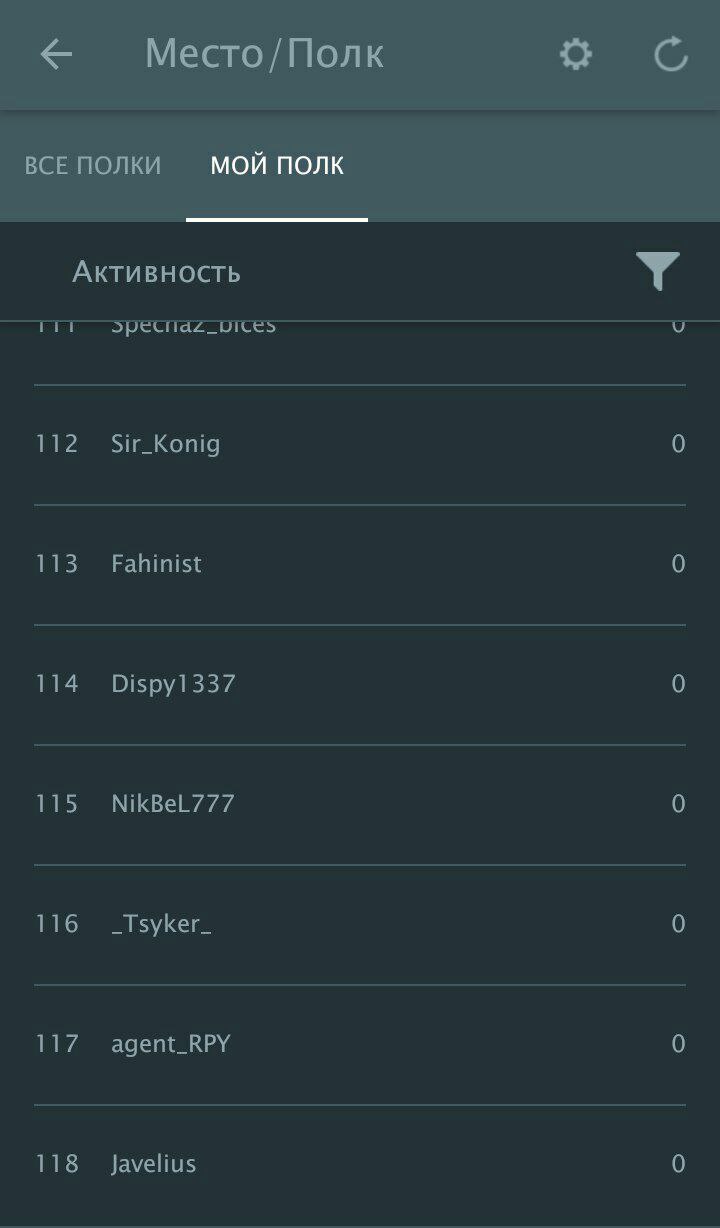Screen dimensions: 720x1228
Task: Tap the agent_RPY entry
Action: (360, 1044)
